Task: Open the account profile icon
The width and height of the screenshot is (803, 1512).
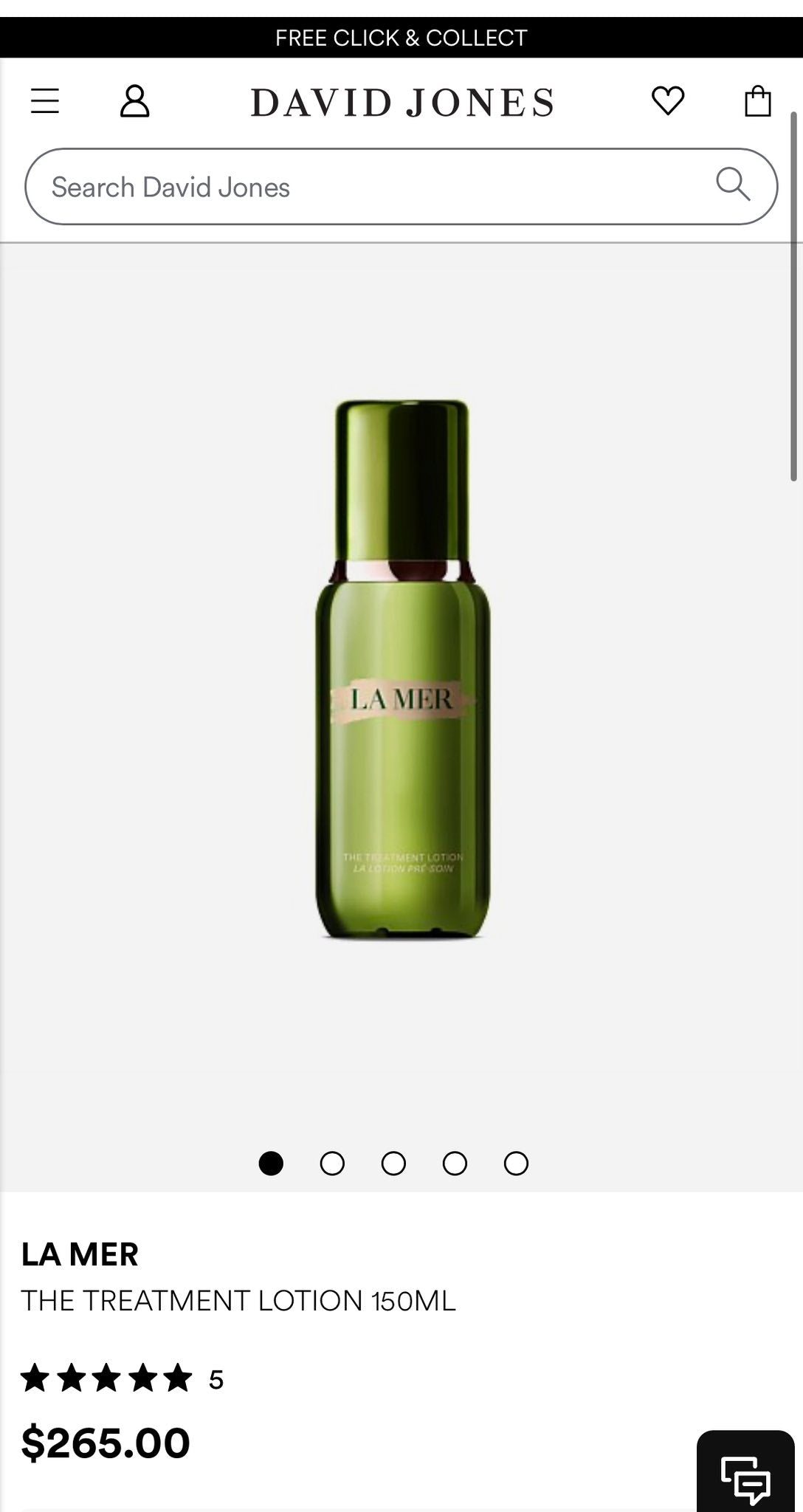Action: (134, 101)
